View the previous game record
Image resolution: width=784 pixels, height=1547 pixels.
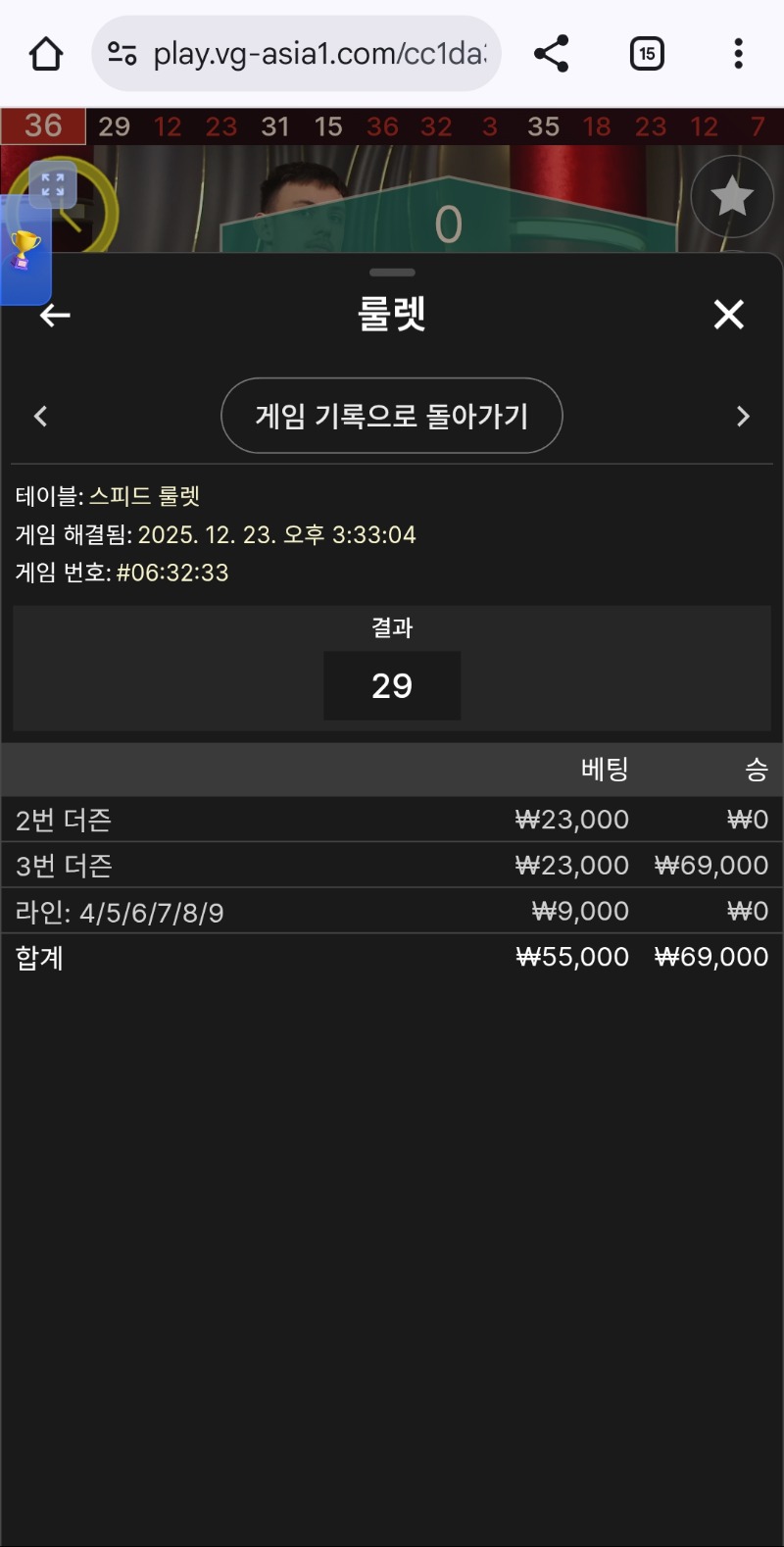(x=40, y=417)
